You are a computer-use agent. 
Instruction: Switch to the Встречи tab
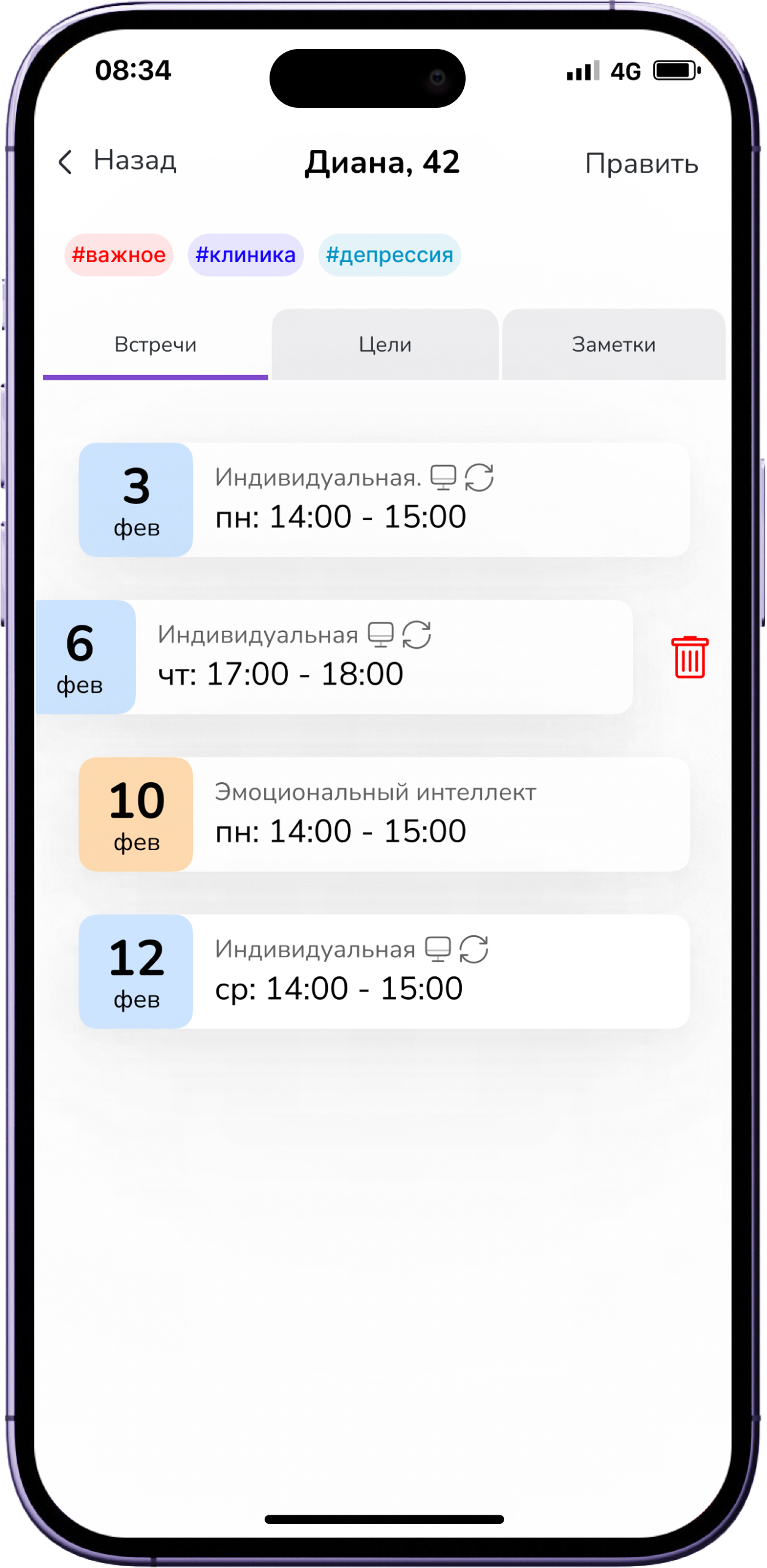coord(156,344)
